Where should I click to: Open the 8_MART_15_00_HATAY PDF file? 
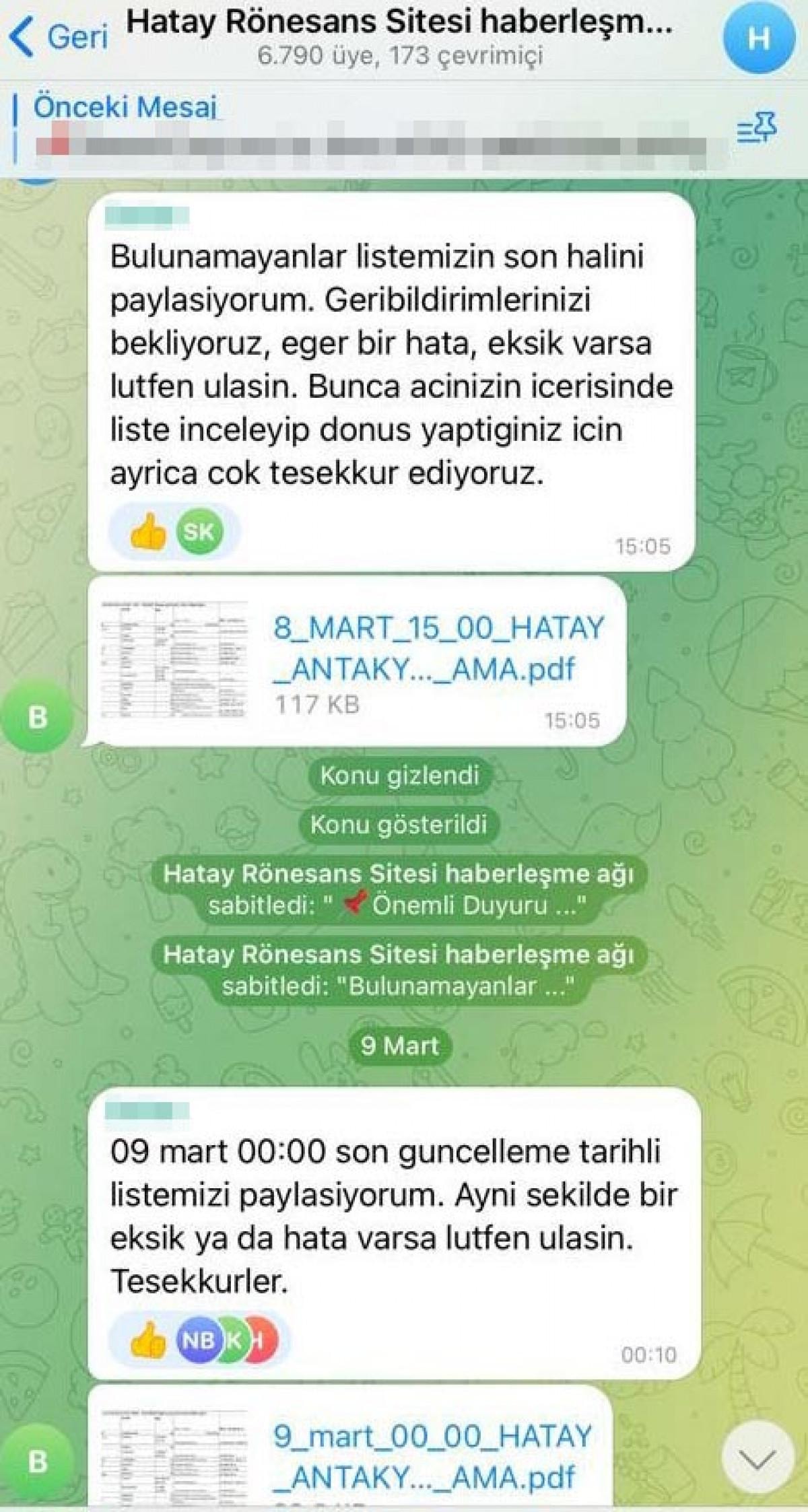[438, 649]
